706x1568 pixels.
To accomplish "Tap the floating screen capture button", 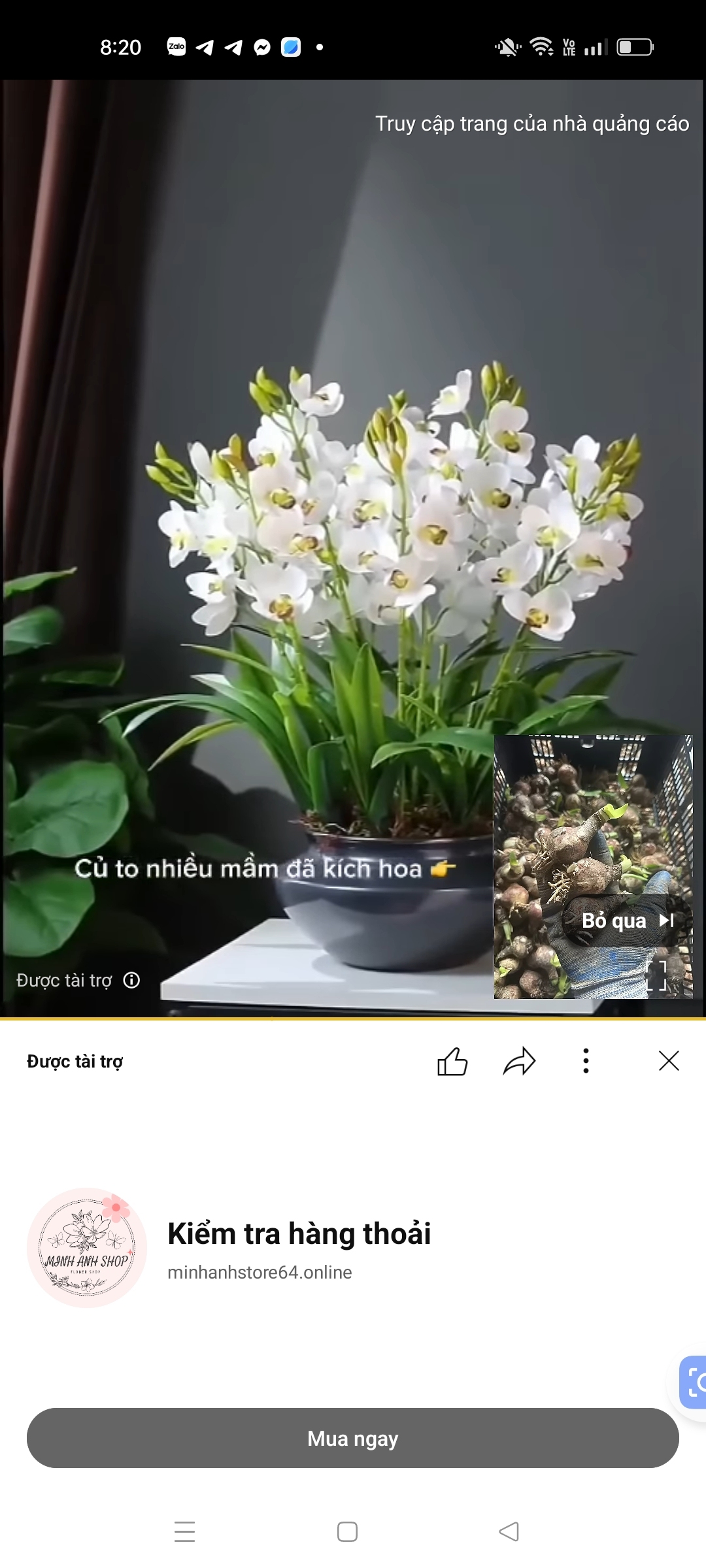I will point(694,1382).
